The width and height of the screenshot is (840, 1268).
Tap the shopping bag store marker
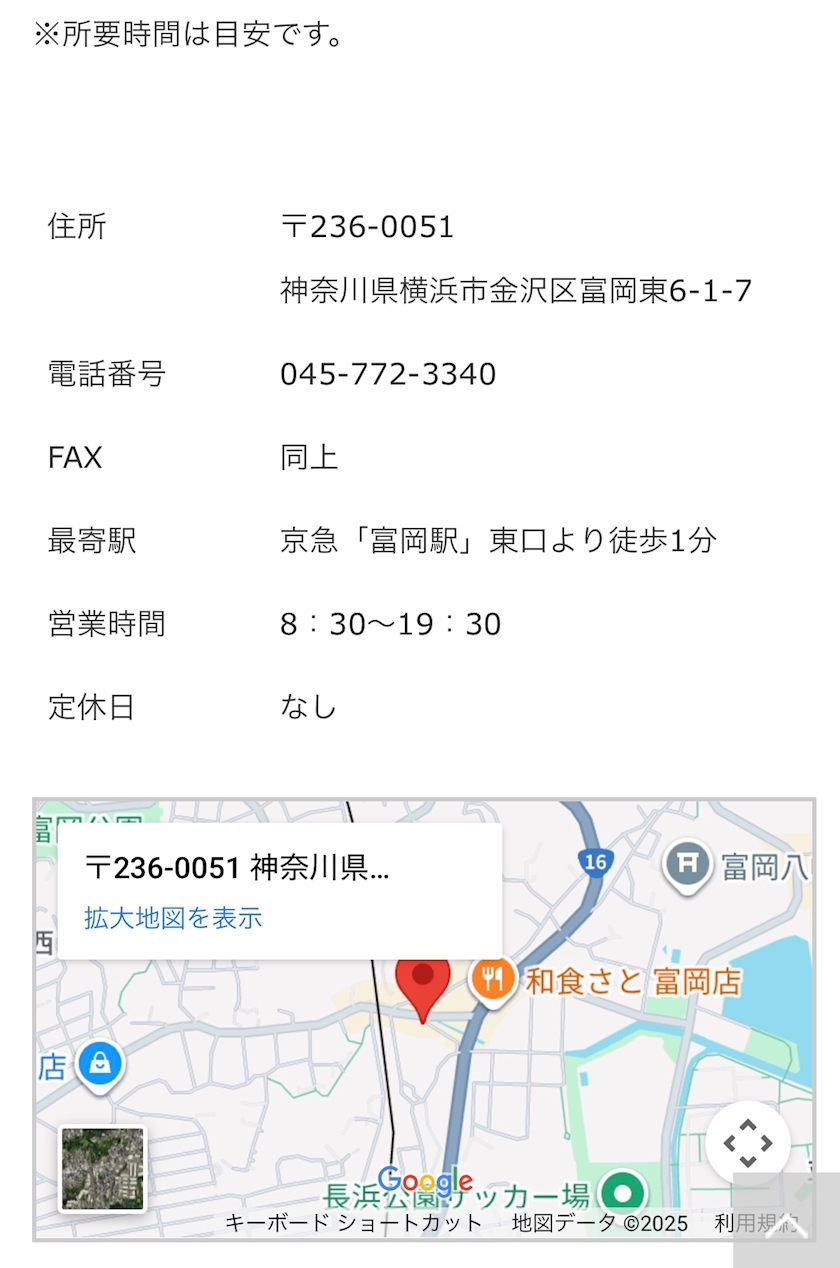100,1064
